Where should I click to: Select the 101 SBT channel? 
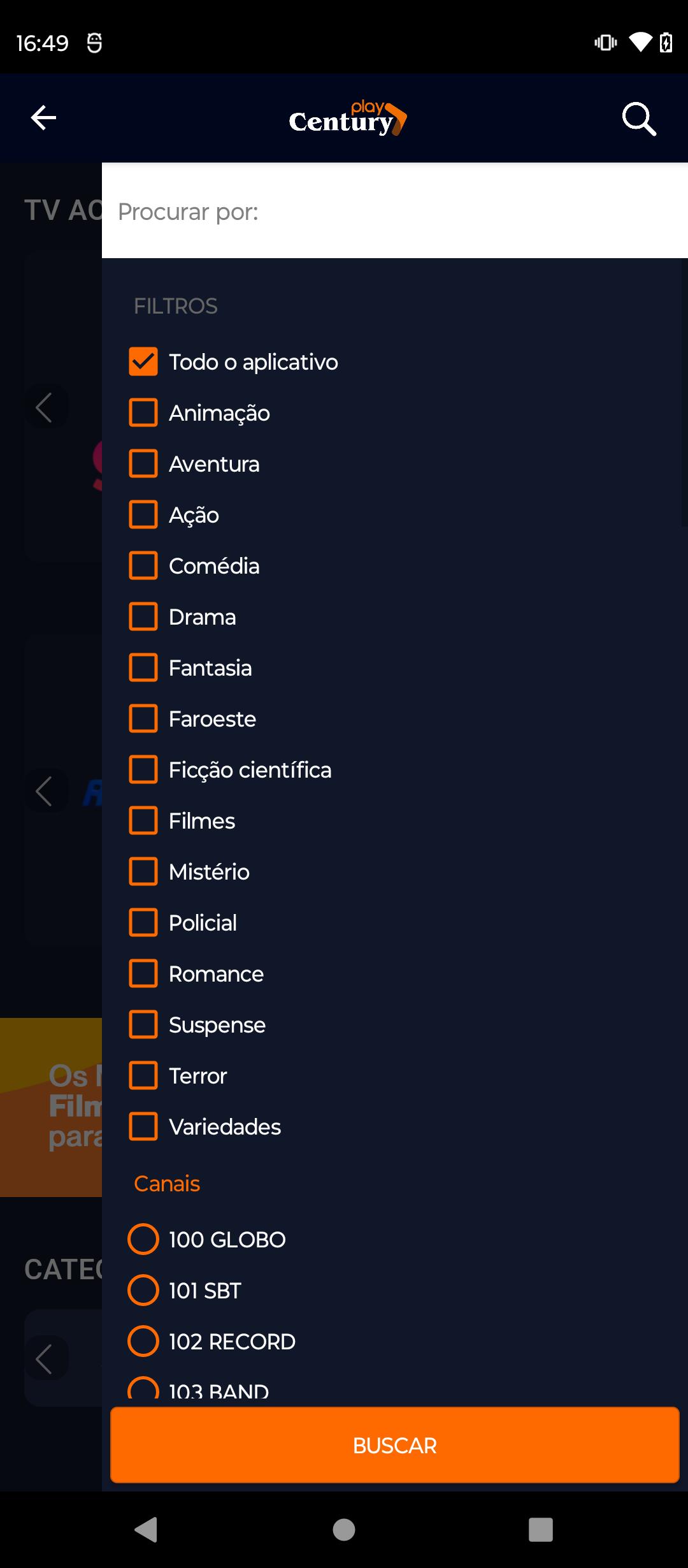click(x=143, y=1290)
